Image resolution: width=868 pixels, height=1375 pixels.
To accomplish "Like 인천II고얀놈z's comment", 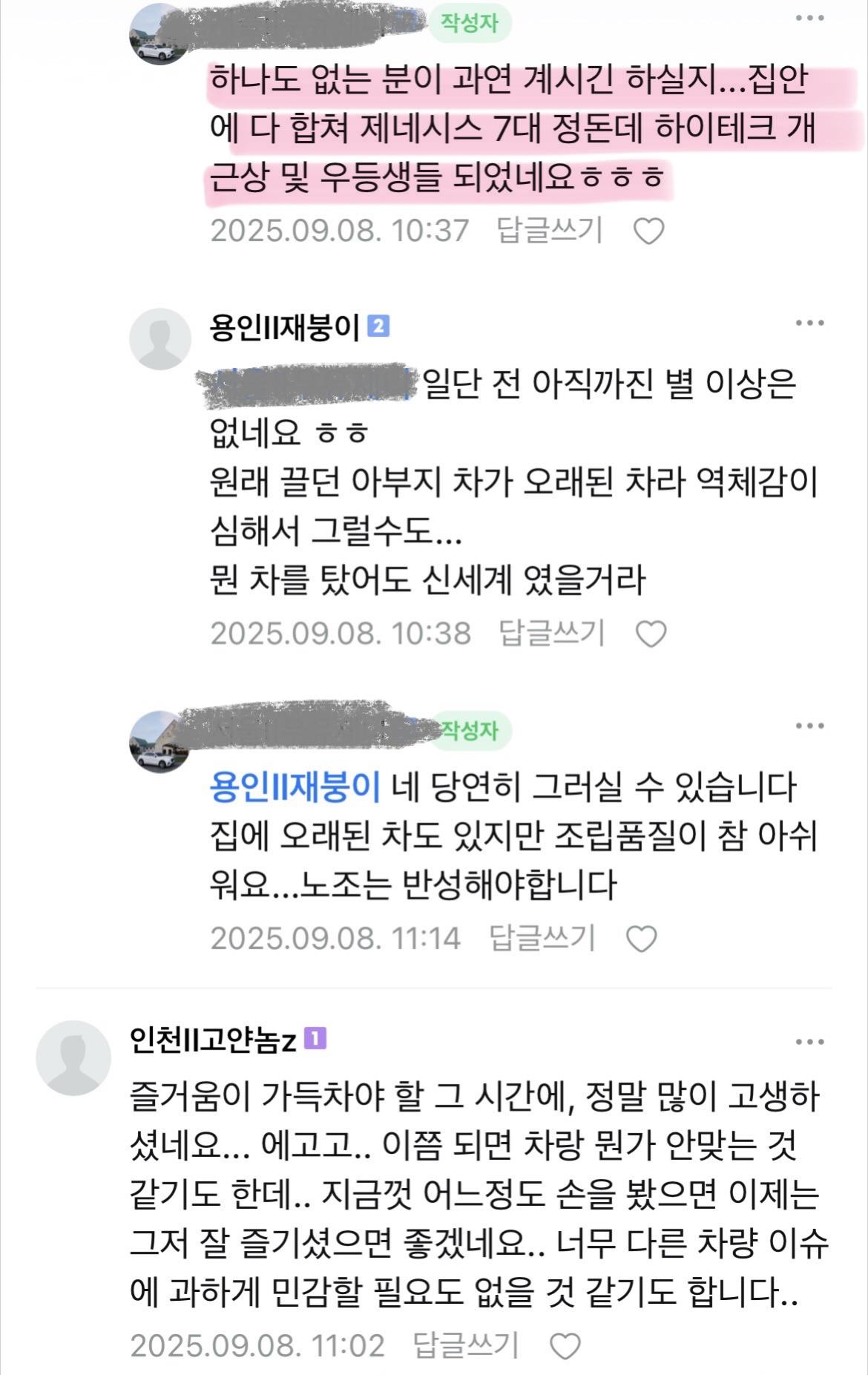I will [x=566, y=1345].
